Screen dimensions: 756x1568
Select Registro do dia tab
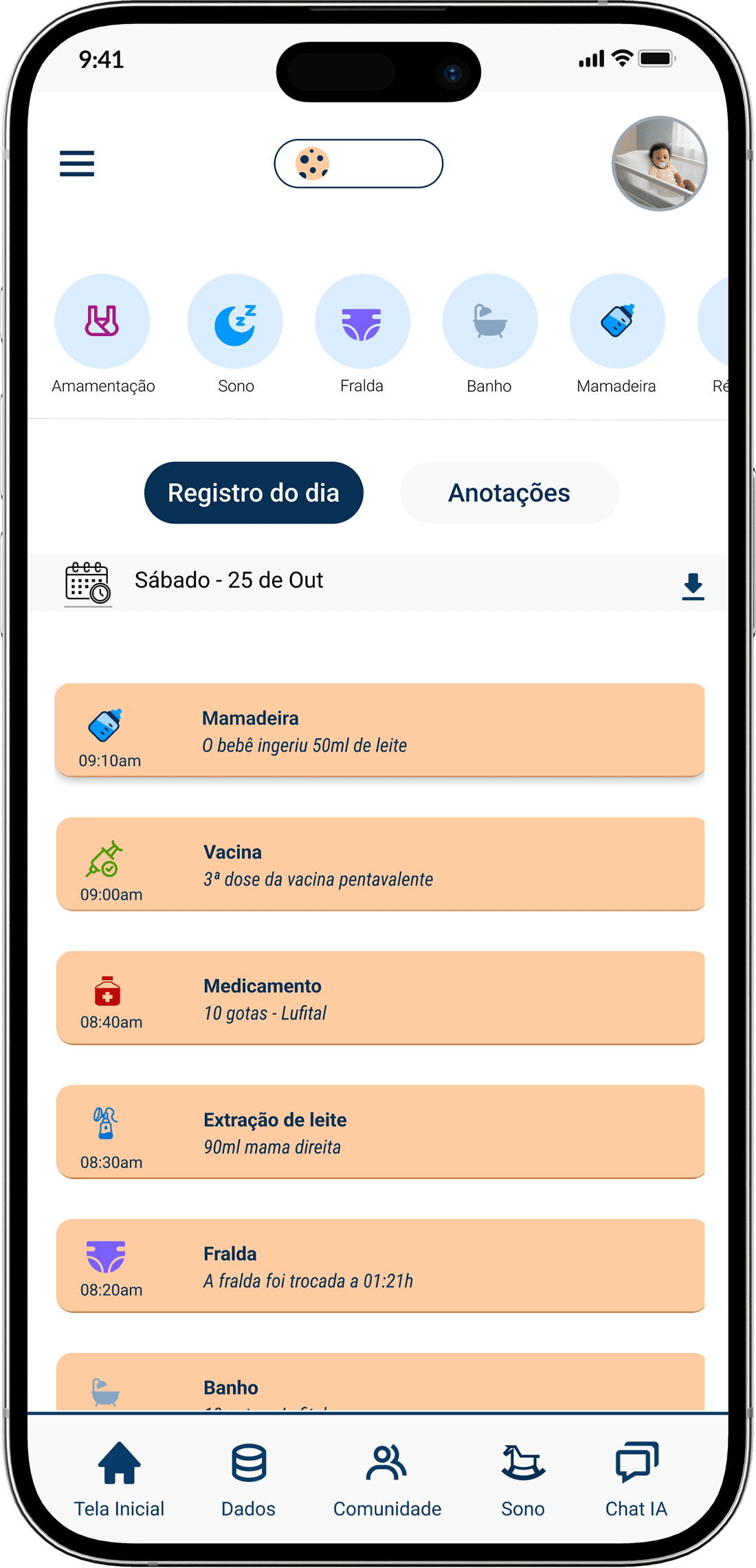(254, 493)
